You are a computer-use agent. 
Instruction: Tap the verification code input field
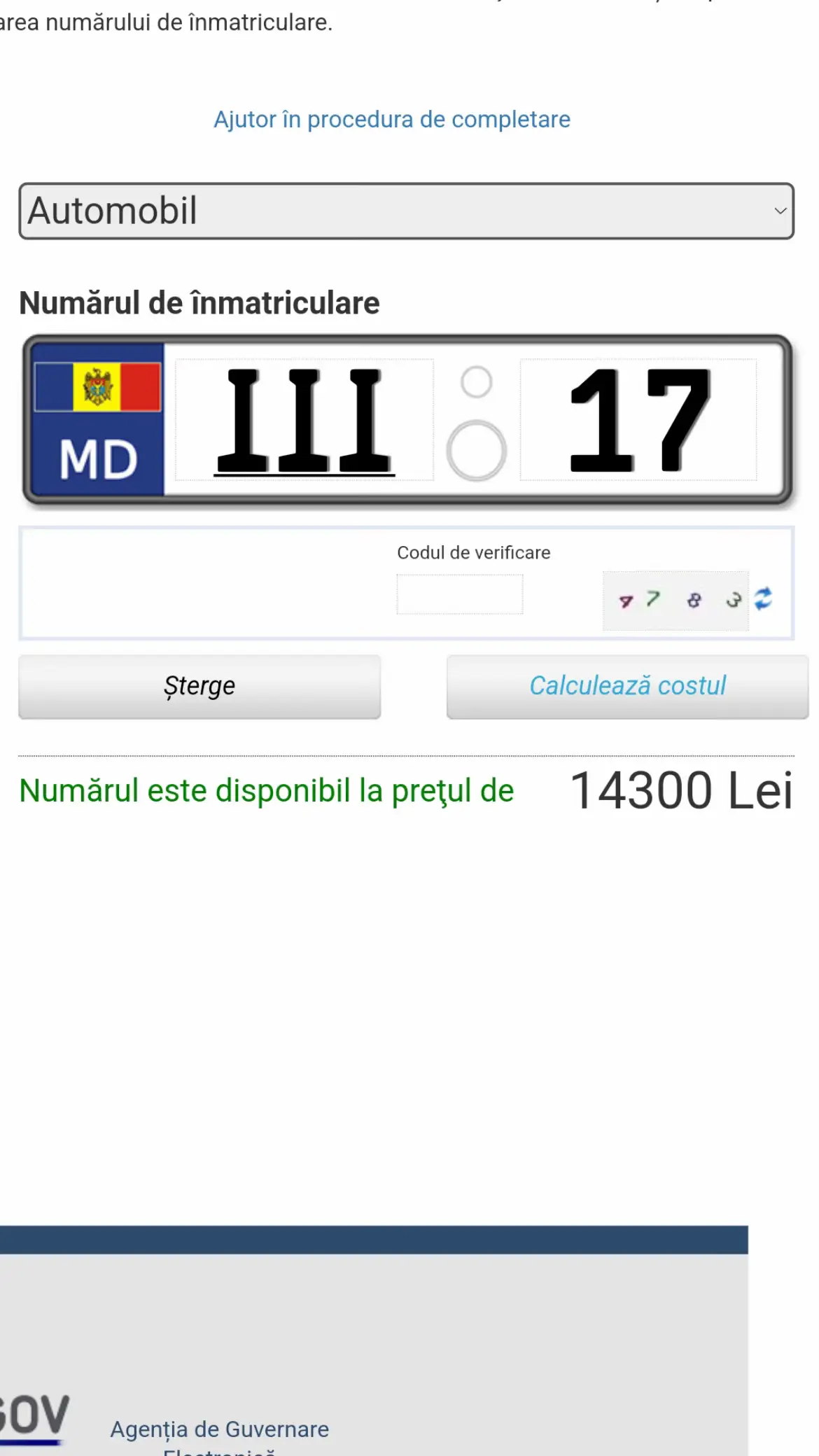[459, 594]
